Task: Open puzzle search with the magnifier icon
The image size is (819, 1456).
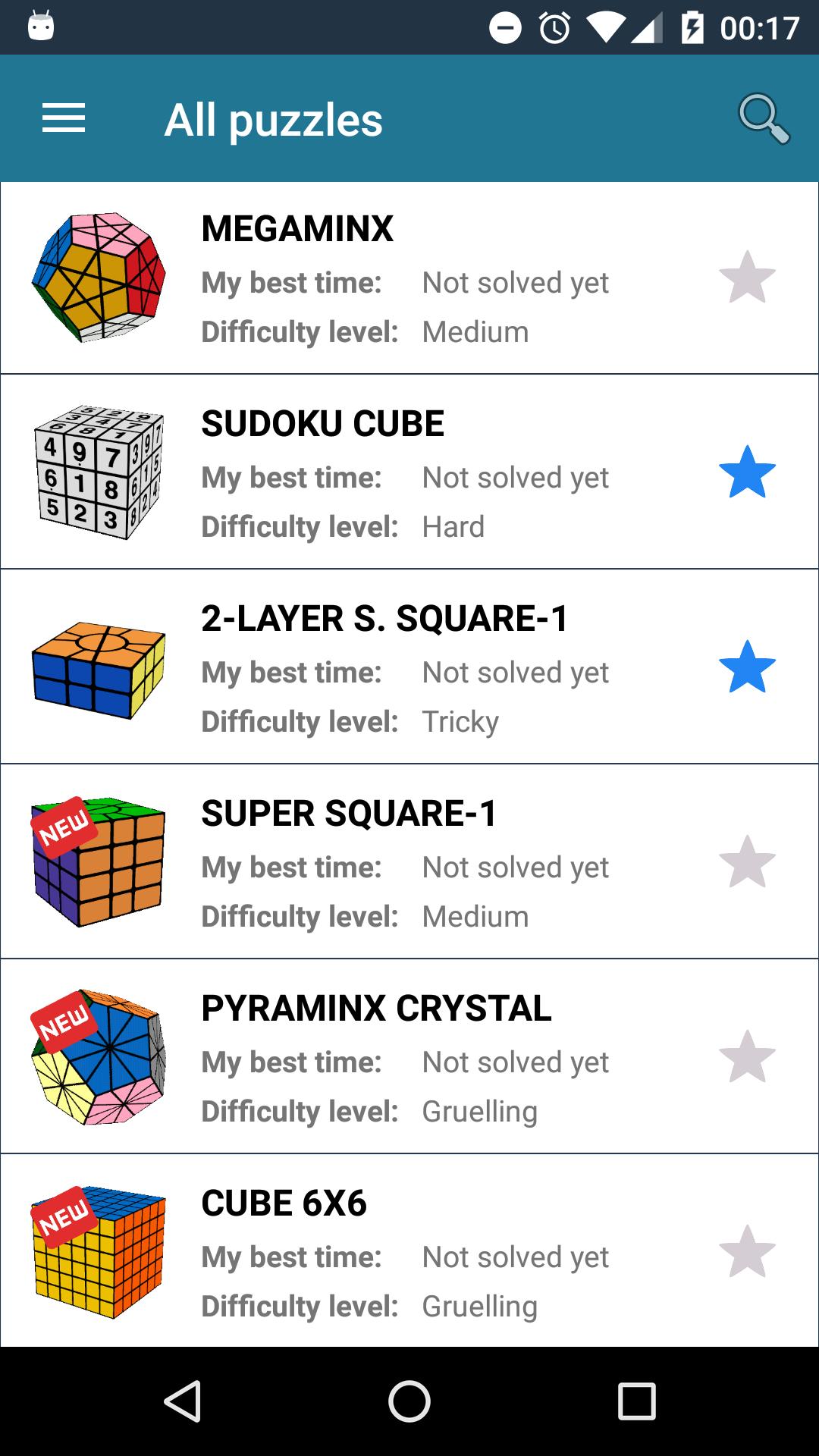Action: 763,119
